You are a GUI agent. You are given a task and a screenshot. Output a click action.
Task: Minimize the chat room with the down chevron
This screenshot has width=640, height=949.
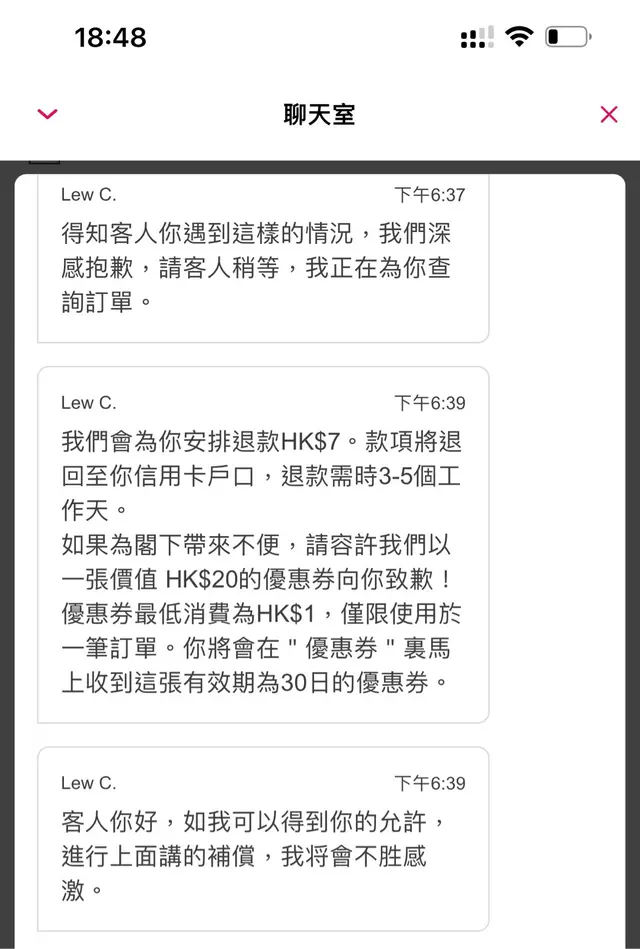pos(47,114)
